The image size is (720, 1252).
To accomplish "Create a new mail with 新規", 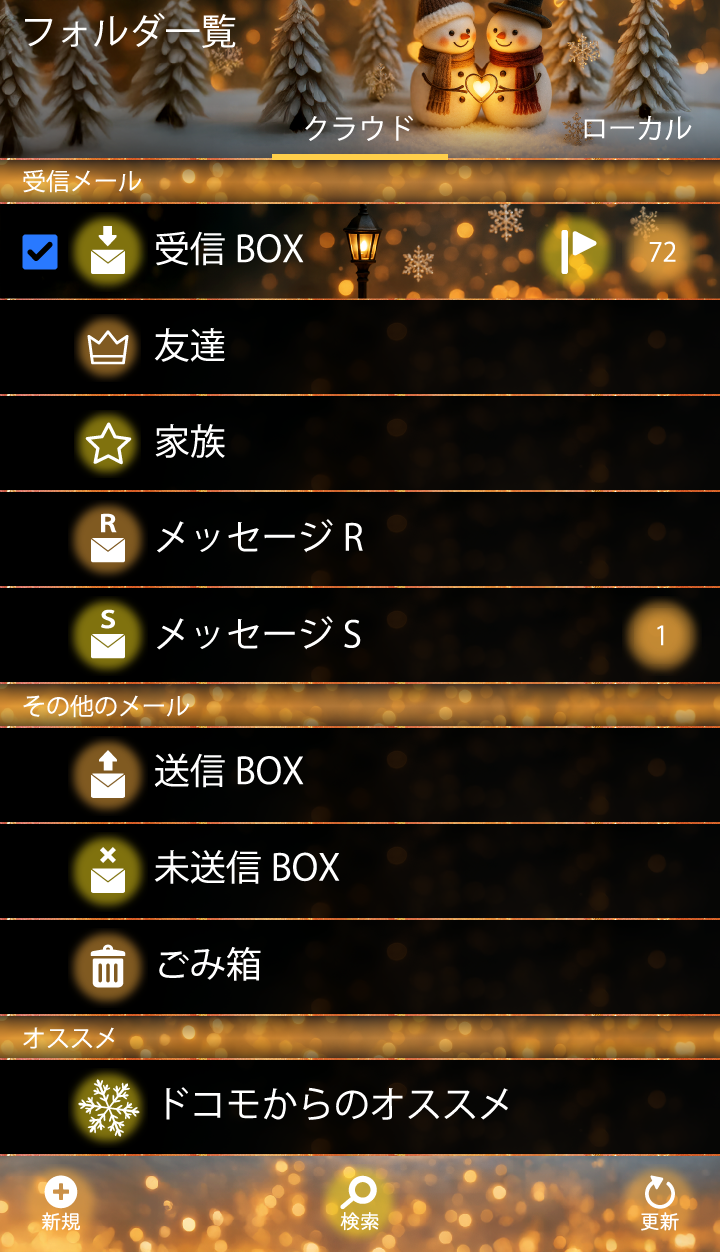I will (x=61, y=1203).
